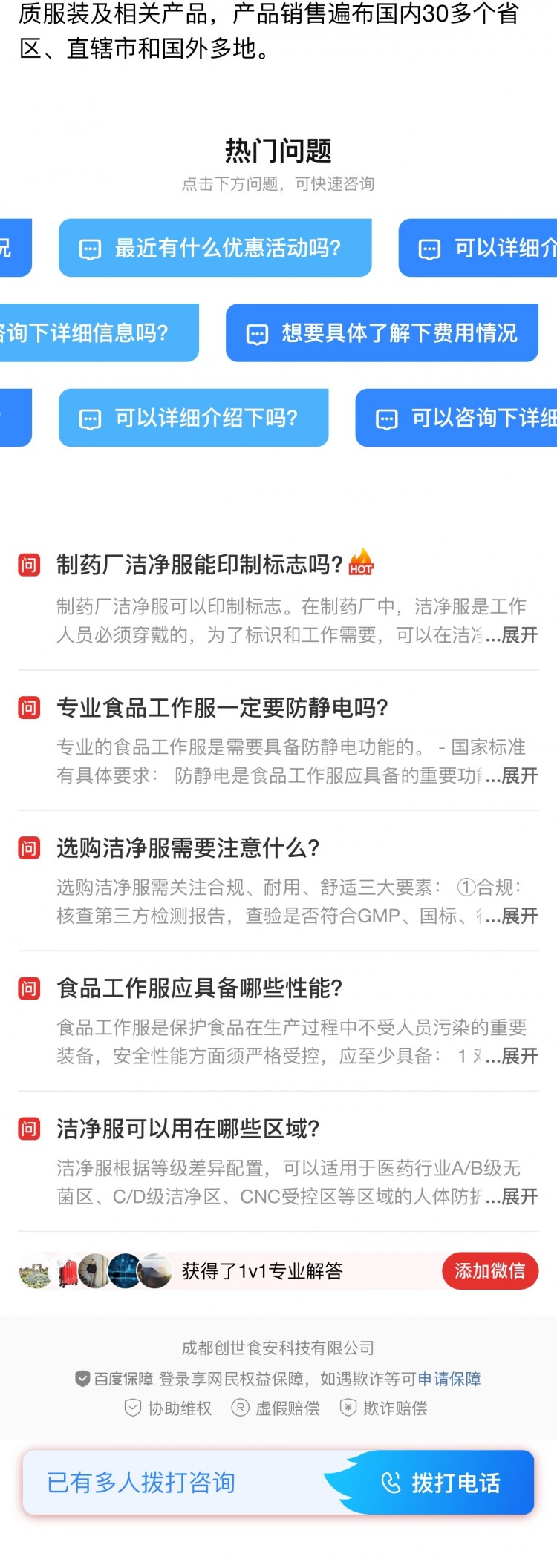Open 申请保障 link
Image resolution: width=557 pixels, height=1568 pixels.
(449, 1379)
